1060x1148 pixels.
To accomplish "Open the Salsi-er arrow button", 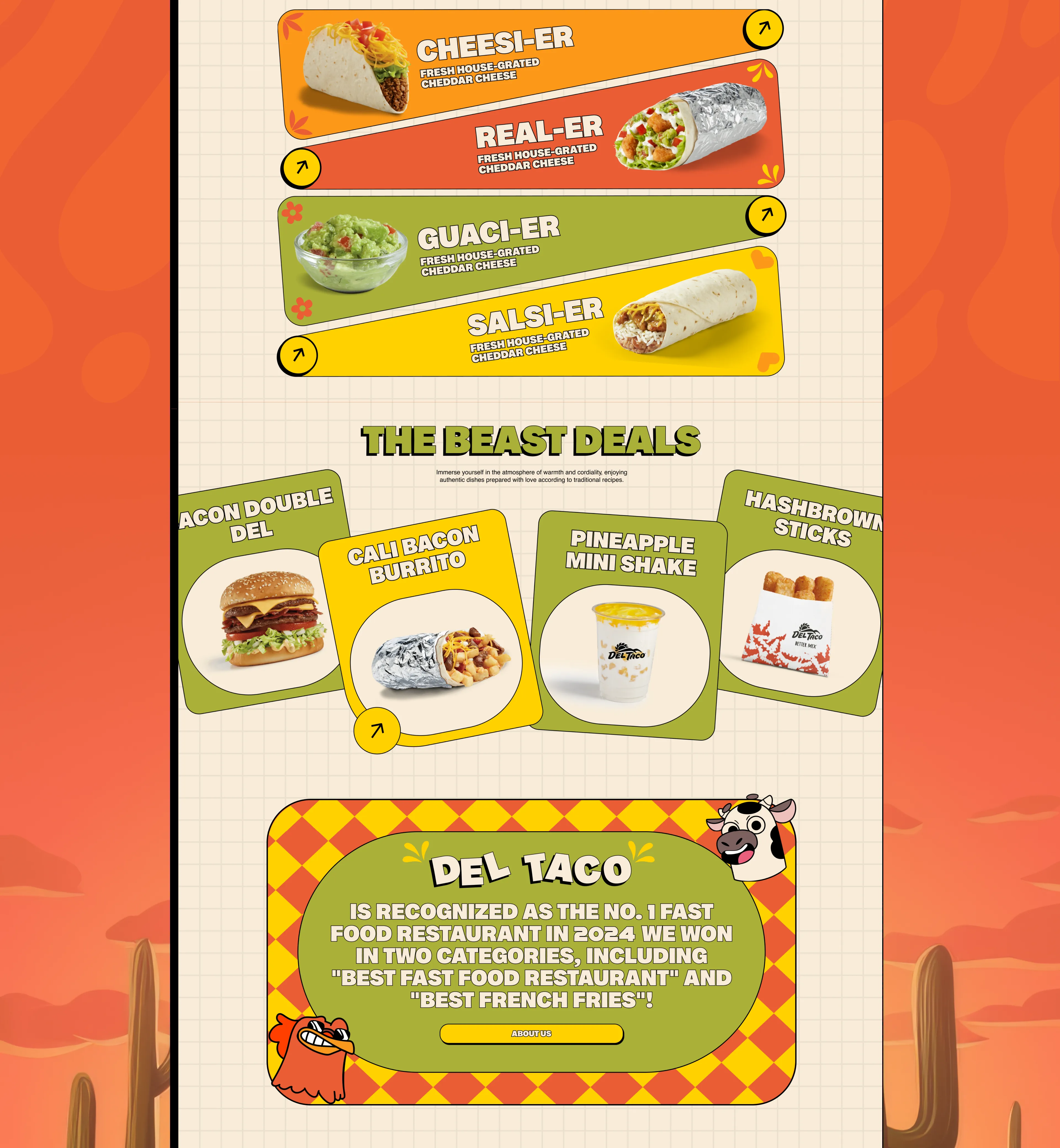I will point(297,355).
